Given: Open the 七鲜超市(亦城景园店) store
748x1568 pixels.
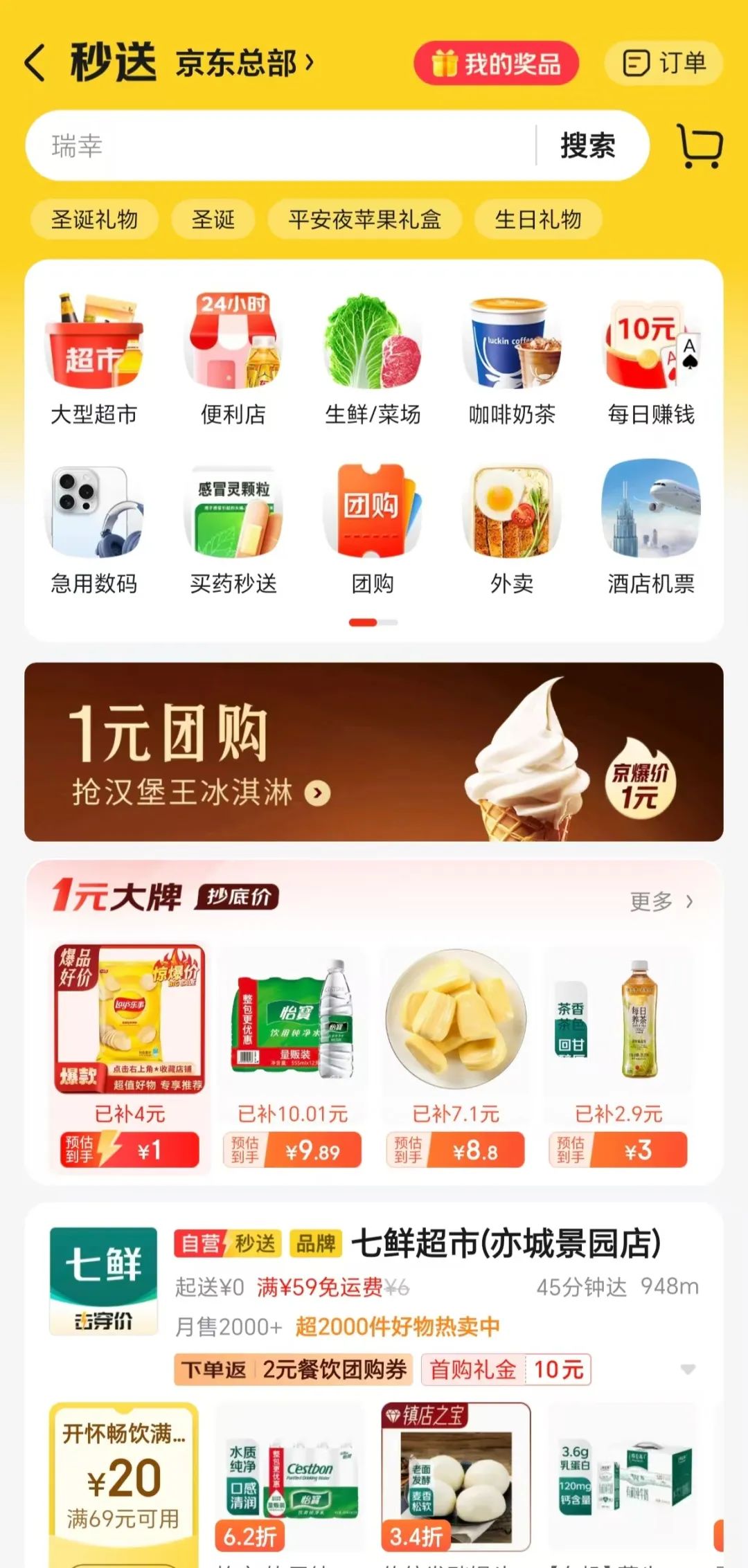Looking at the screenshot, I should 506,1243.
